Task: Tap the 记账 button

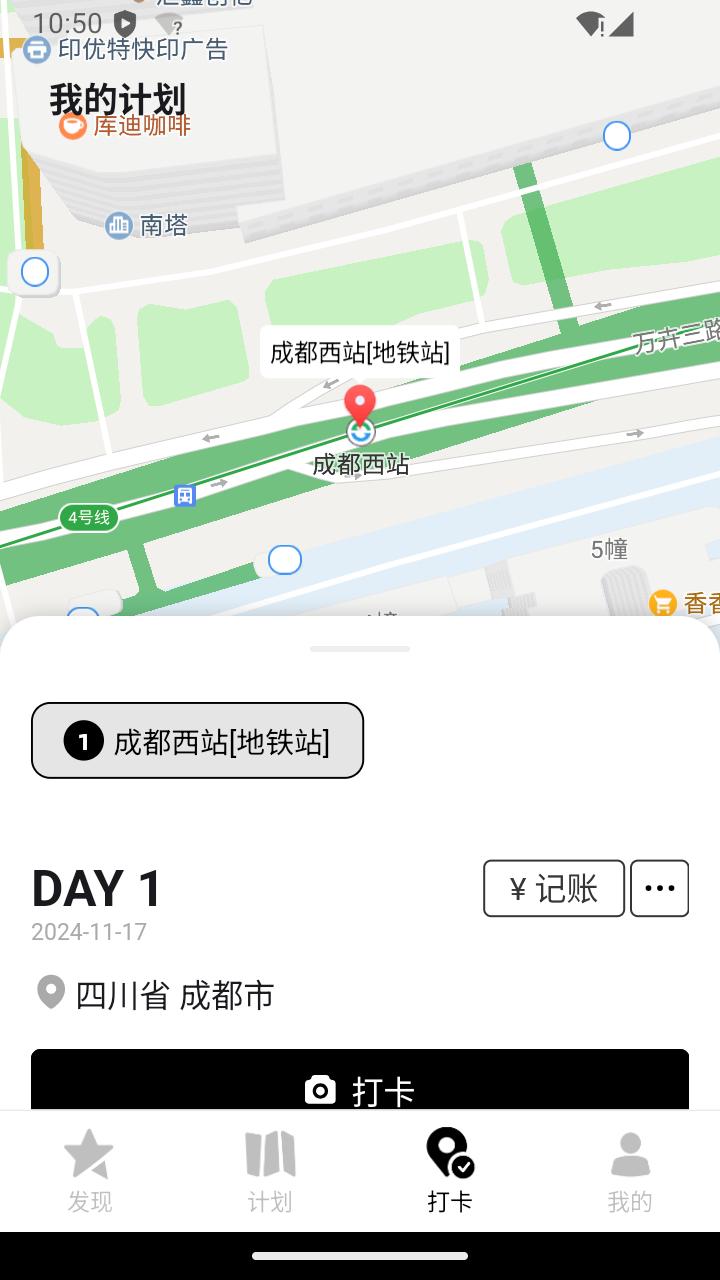Action: [x=554, y=888]
